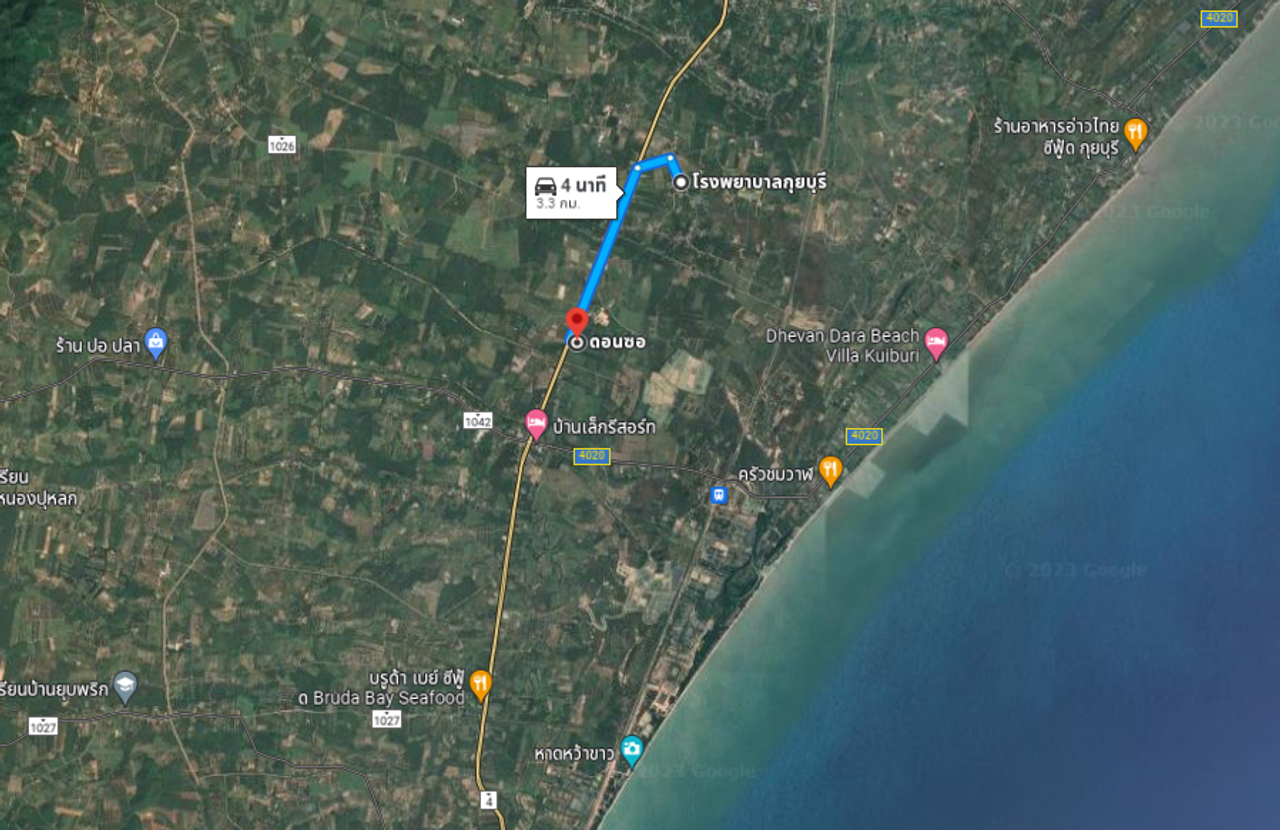View the หาดหว้าขาว beach attraction marker
This screenshot has height=830, width=1280.
(x=631, y=749)
